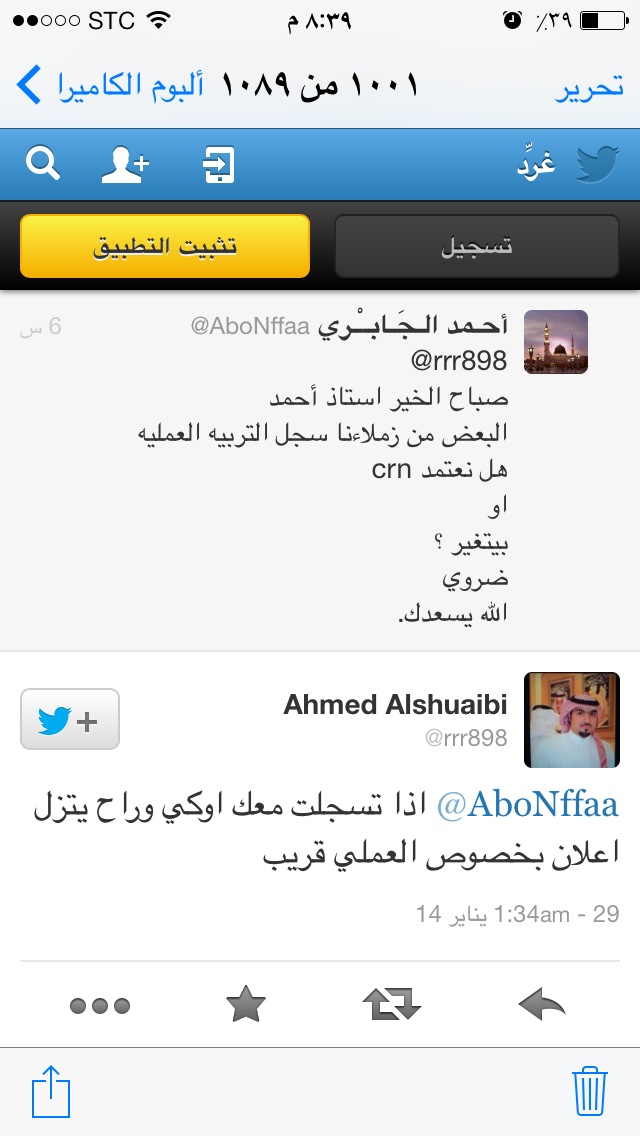Open أحمد الجابري's avatar
The image size is (640, 1136).
[x=556, y=342]
